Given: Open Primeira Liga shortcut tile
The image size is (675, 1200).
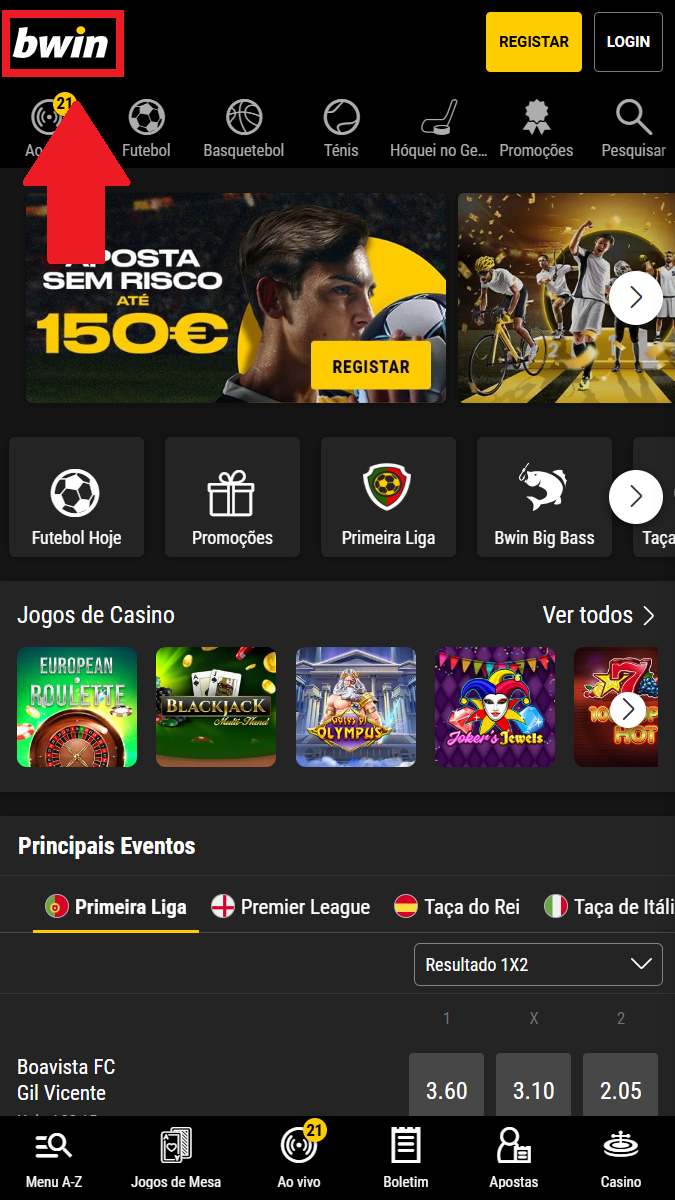Looking at the screenshot, I should click(388, 497).
